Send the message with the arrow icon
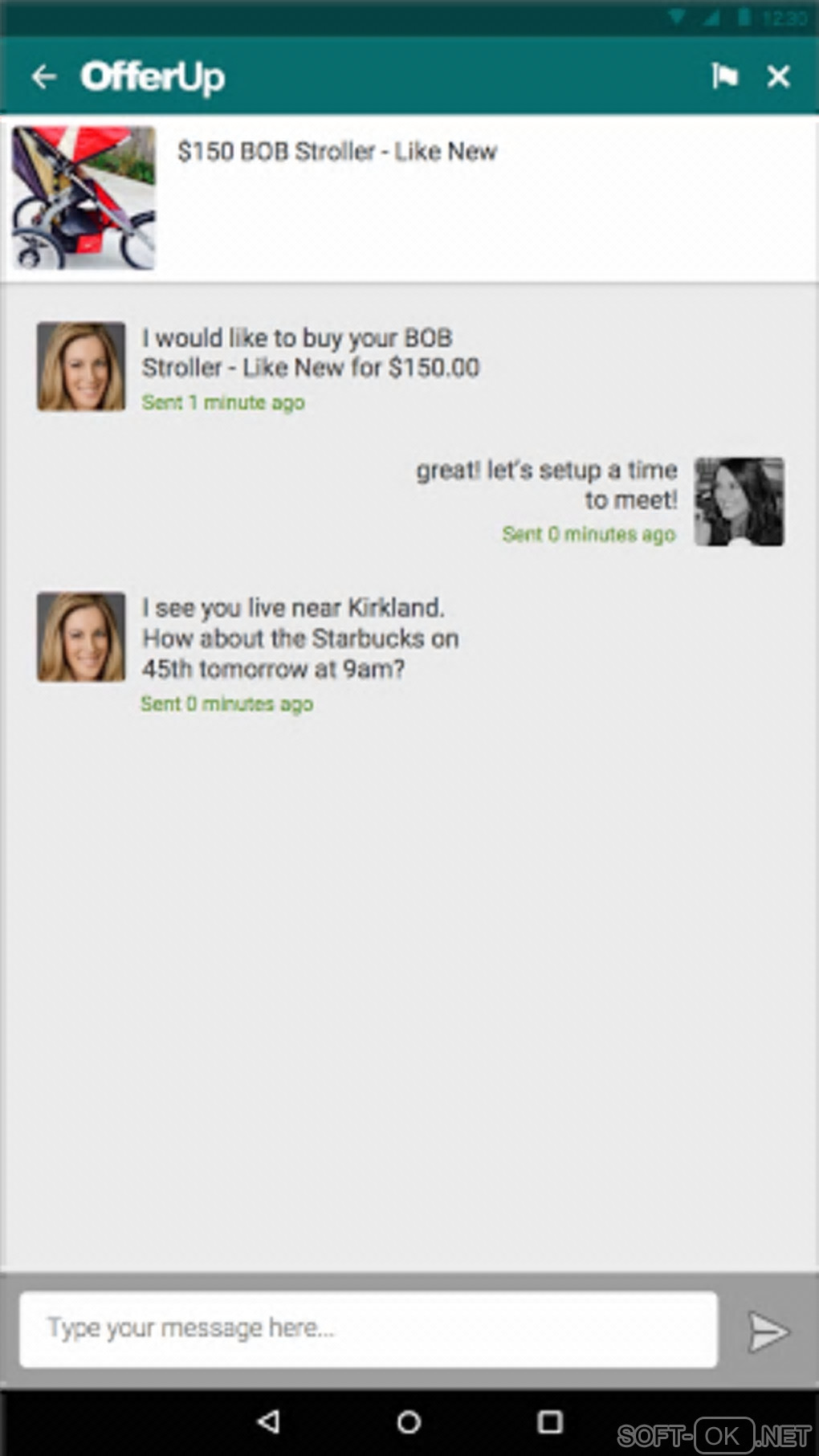This screenshot has width=819, height=1456. [x=768, y=1332]
